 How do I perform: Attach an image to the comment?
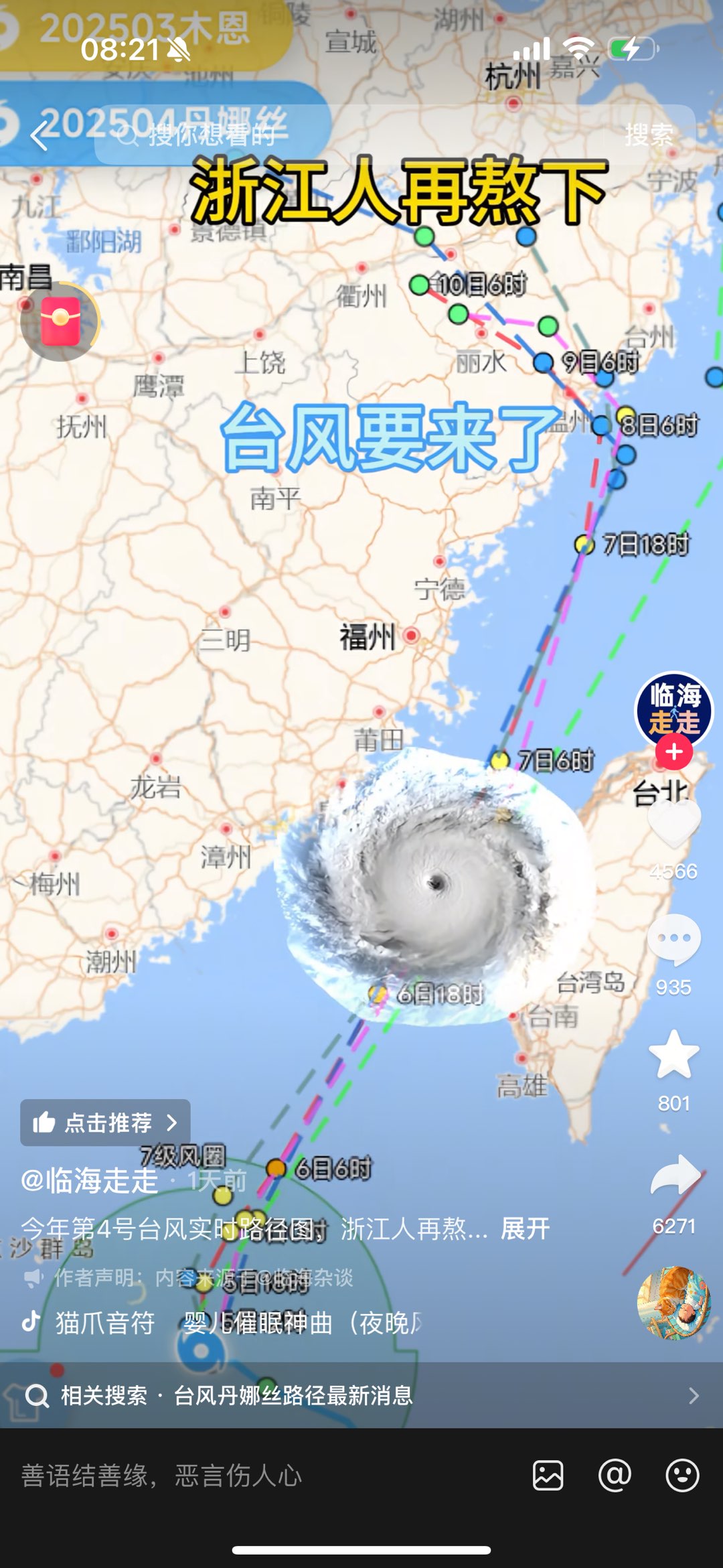tap(548, 1476)
